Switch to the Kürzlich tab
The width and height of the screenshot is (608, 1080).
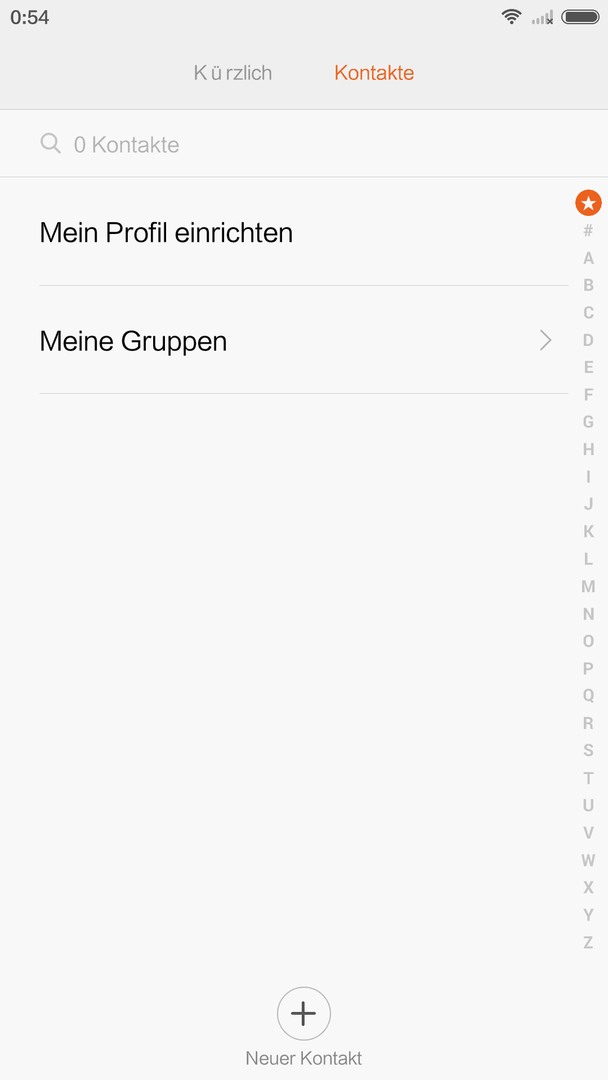pyautogui.click(x=233, y=73)
